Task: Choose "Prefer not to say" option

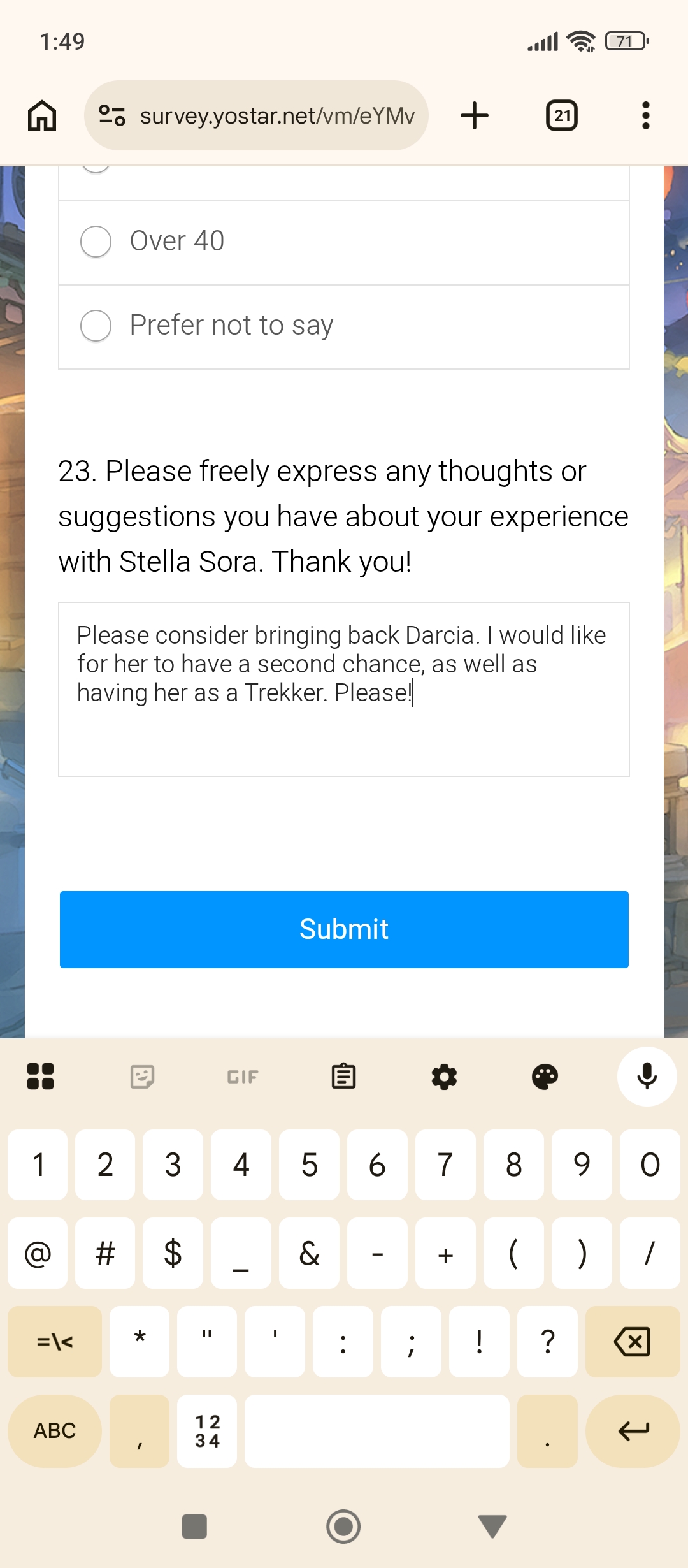Action: (x=96, y=326)
